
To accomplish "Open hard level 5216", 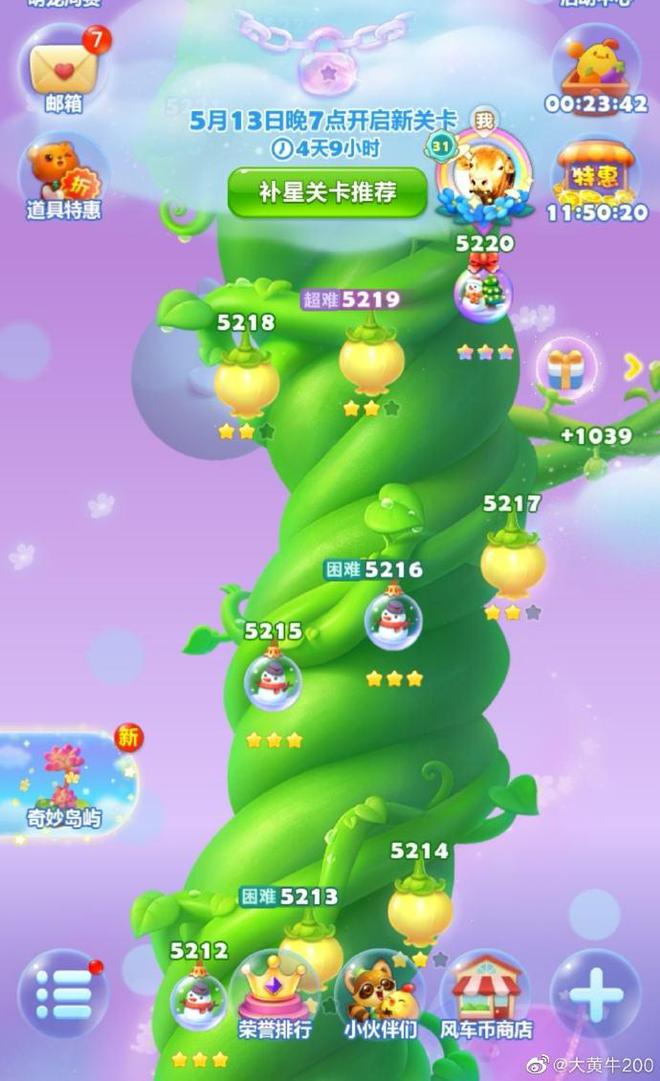I will point(392,622).
